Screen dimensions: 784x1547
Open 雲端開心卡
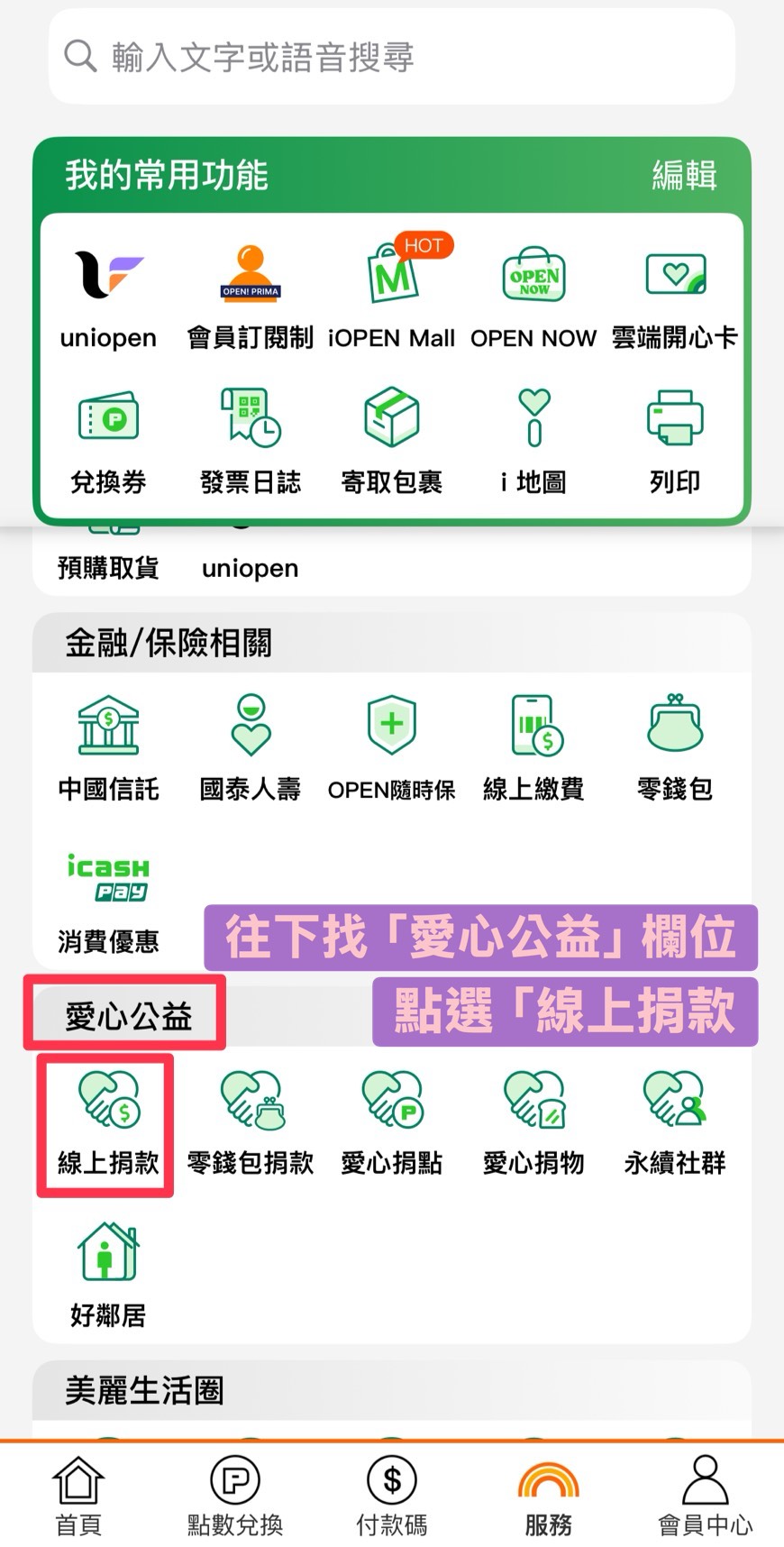(675, 293)
